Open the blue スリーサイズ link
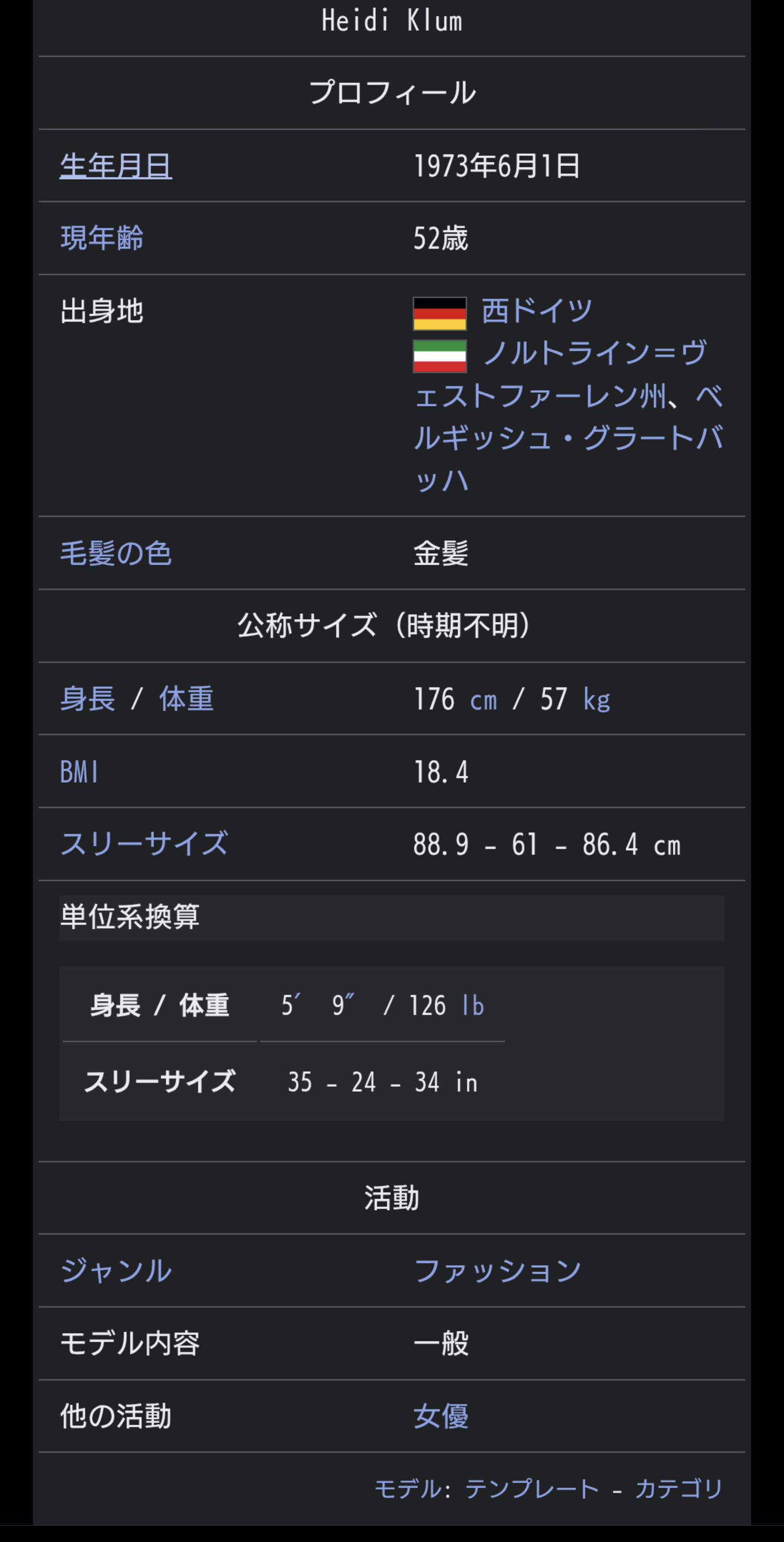The width and height of the screenshot is (784, 1542). pyautogui.click(x=144, y=844)
